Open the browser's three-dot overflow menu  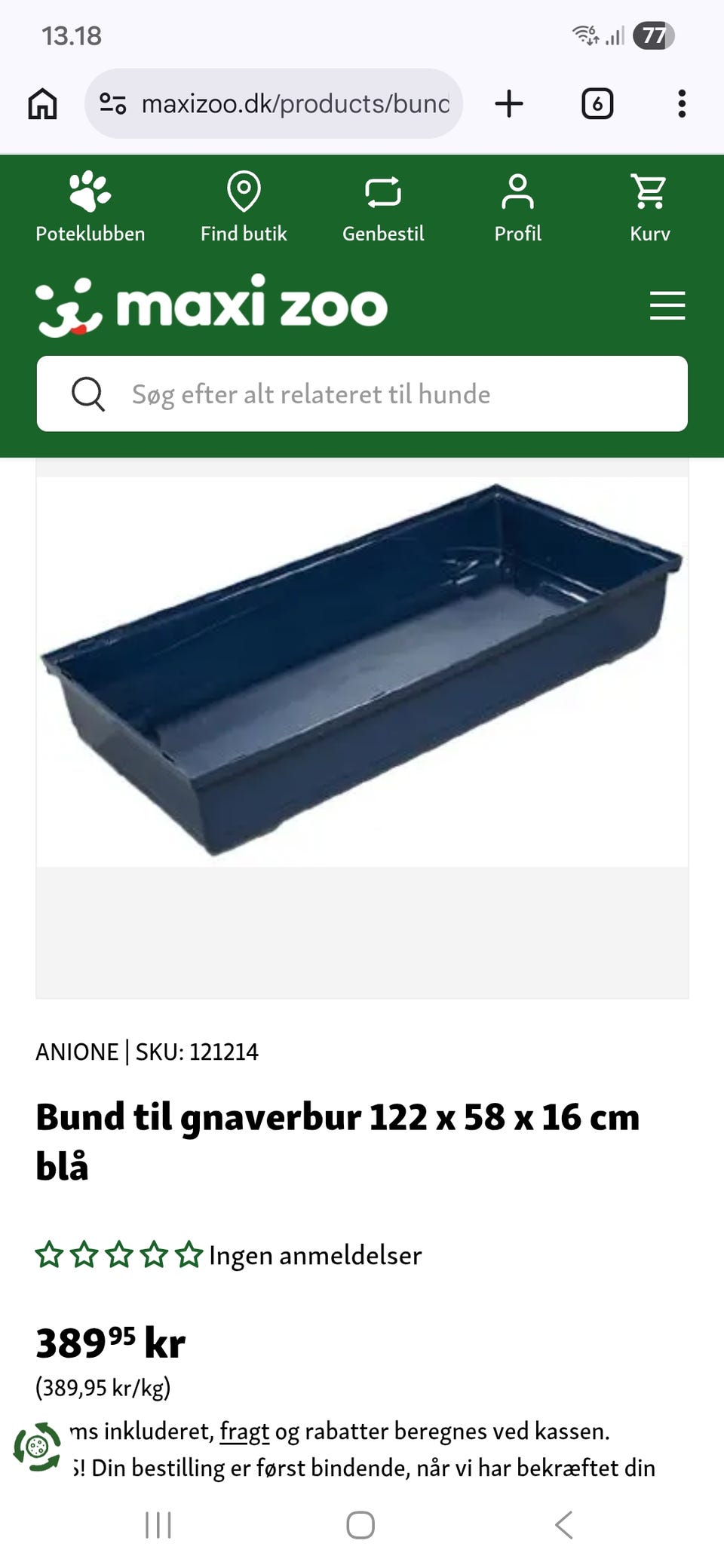click(682, 103)
